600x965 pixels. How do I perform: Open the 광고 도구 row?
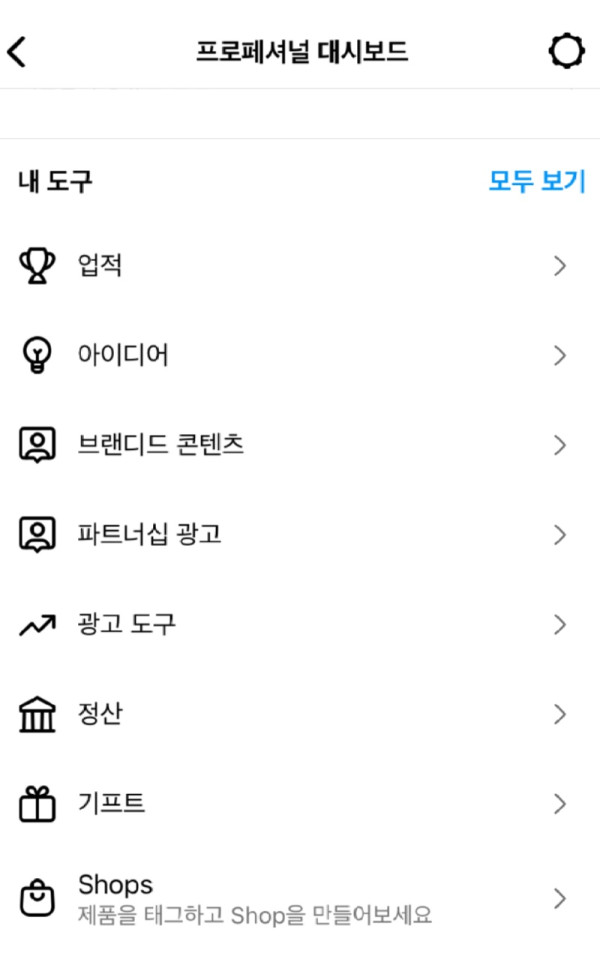pyautogui.click(x=300, y=625)
